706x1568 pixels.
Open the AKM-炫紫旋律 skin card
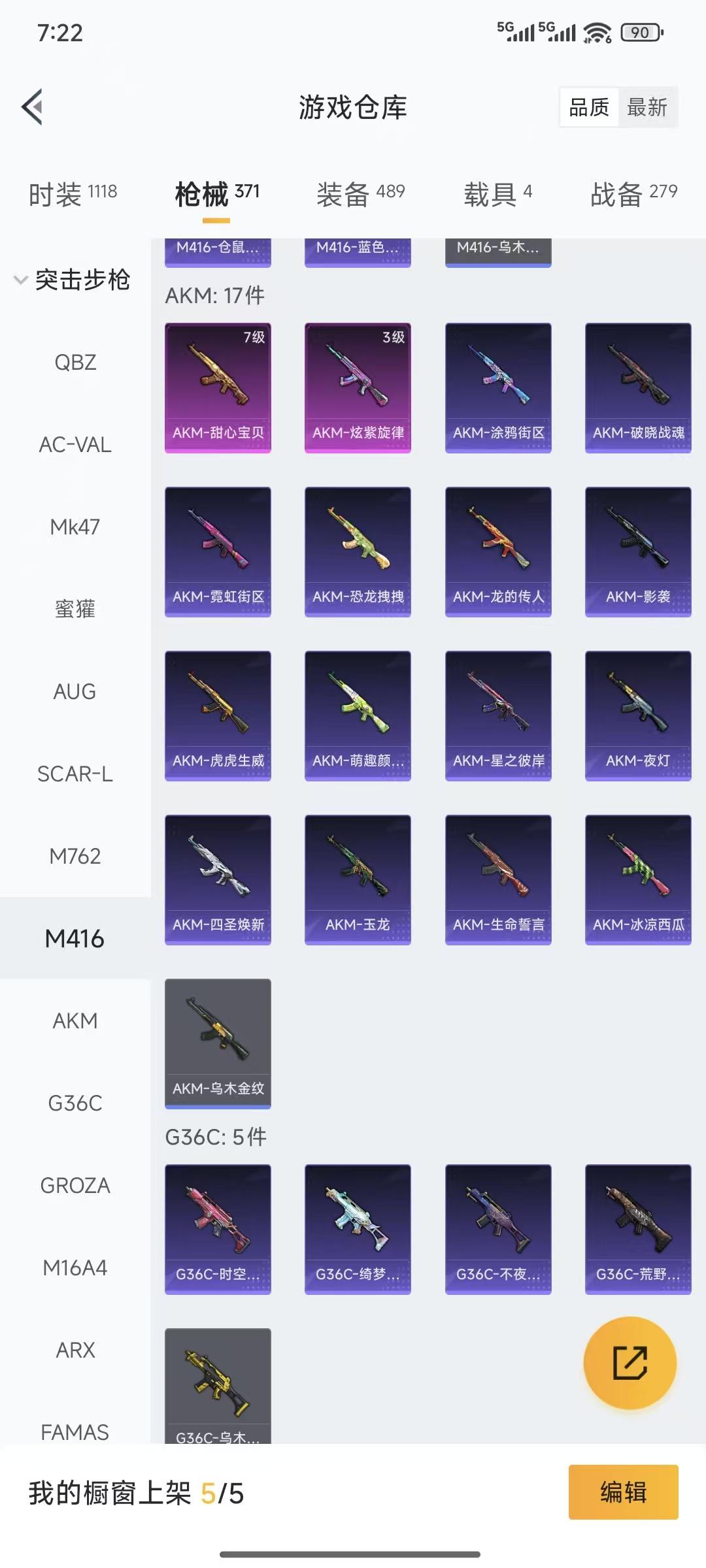click(358, 387)
